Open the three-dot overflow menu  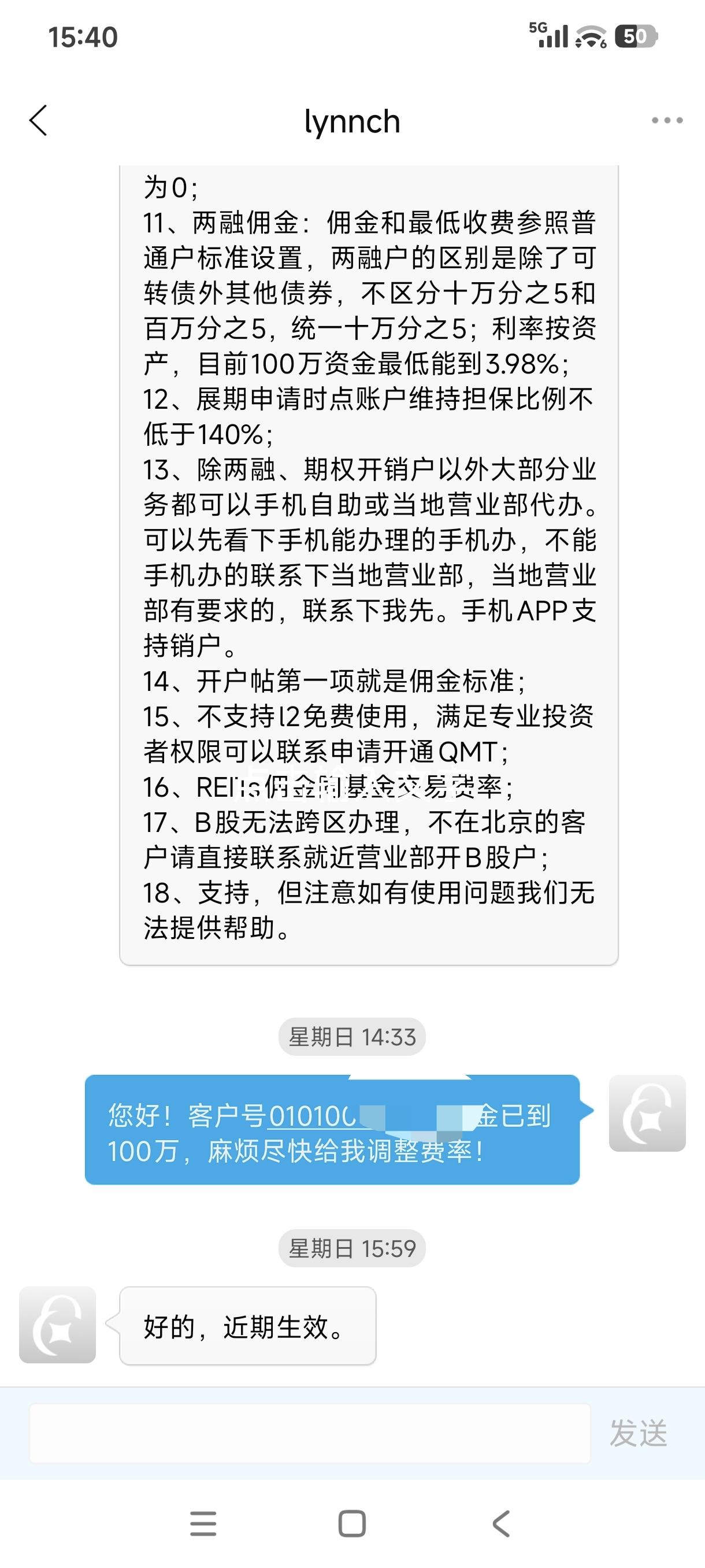pos(667,120)
